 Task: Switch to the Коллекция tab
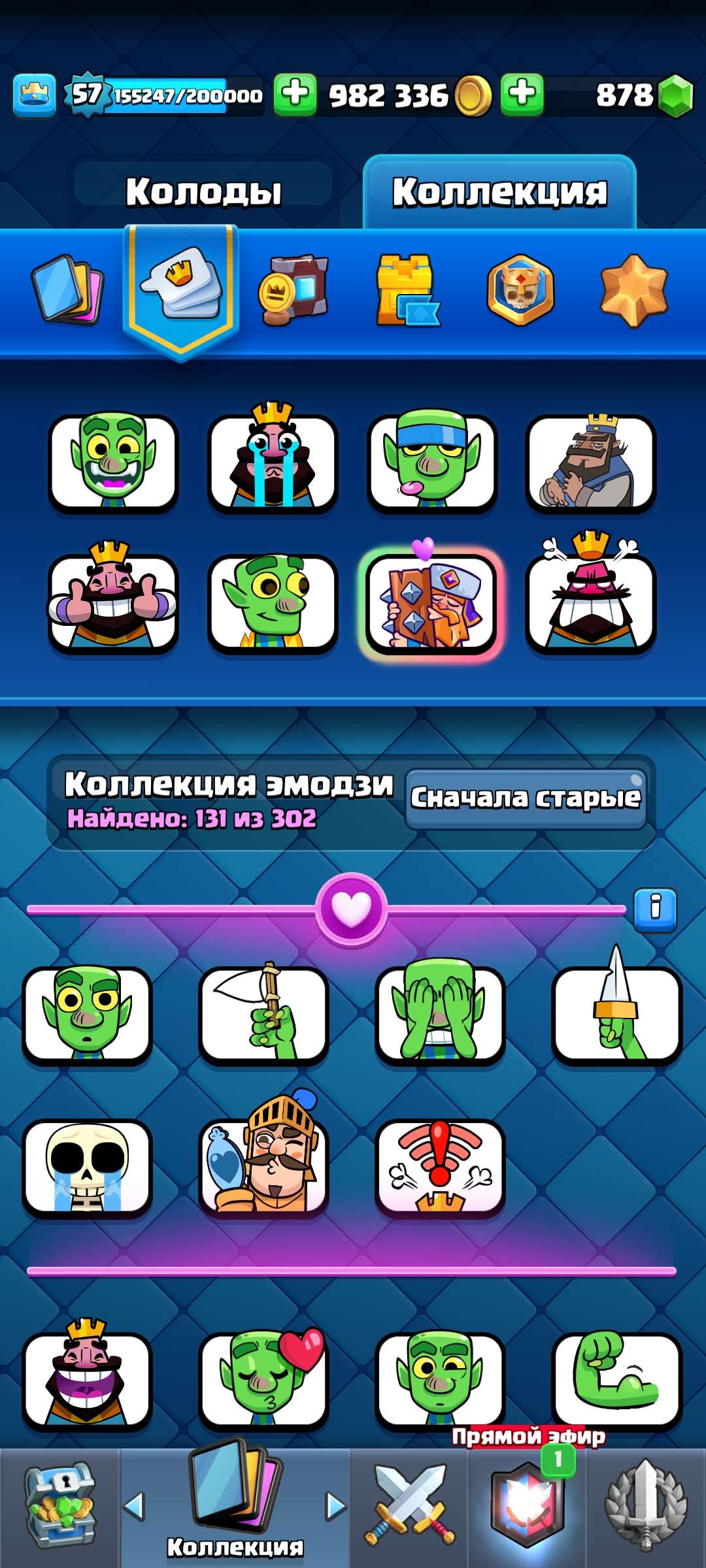tap(500, 189)
